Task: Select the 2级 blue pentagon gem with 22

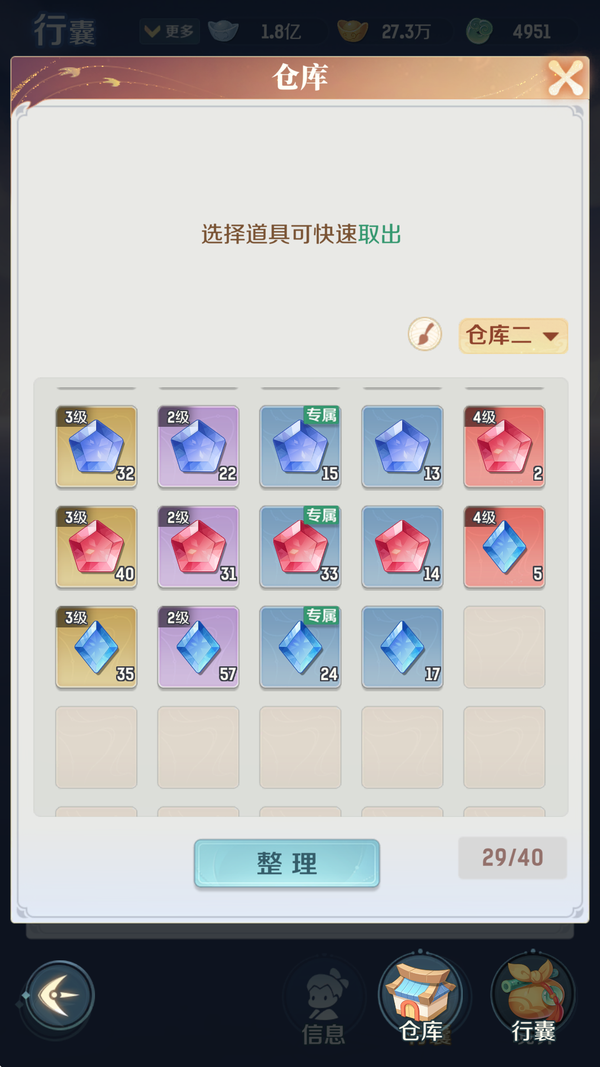Action: click(198, 447)
